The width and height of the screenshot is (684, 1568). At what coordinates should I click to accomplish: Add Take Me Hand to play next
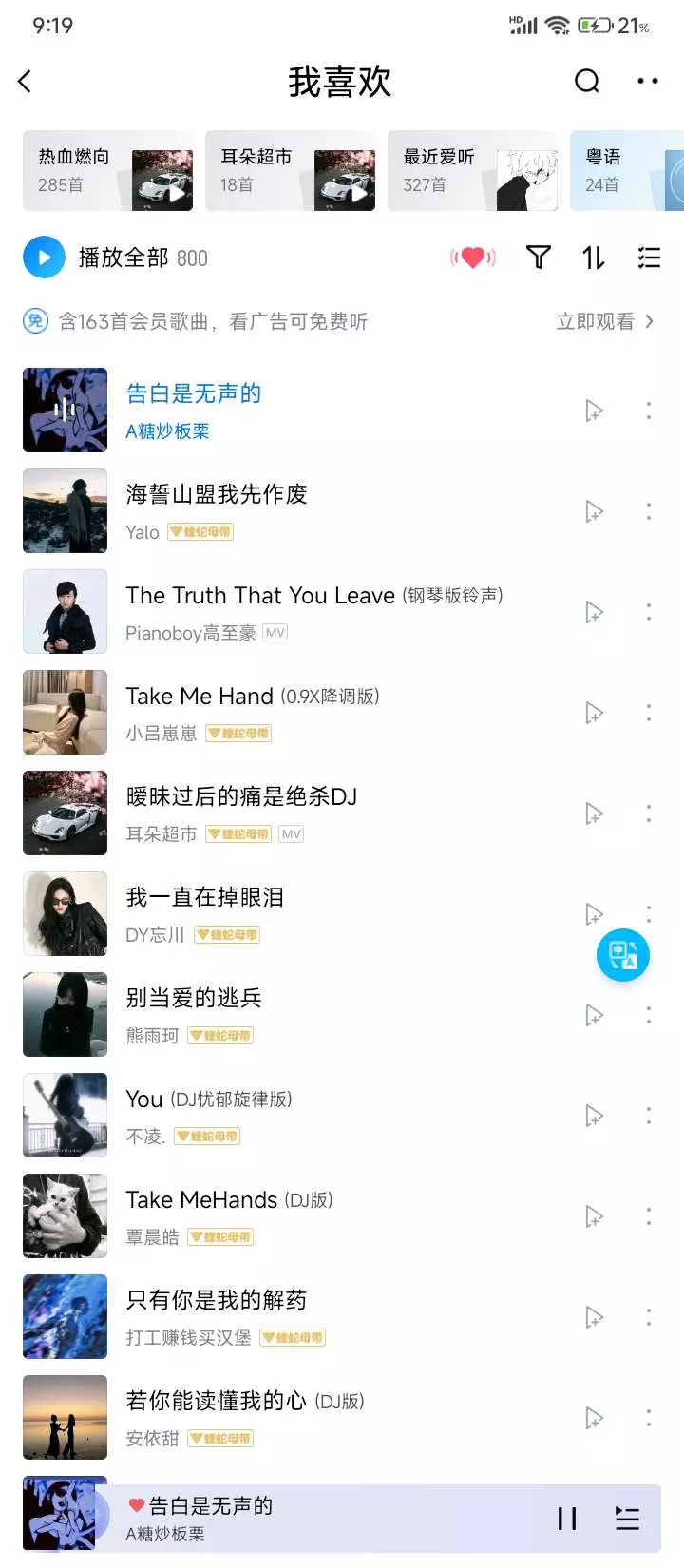tap(594, 713)
